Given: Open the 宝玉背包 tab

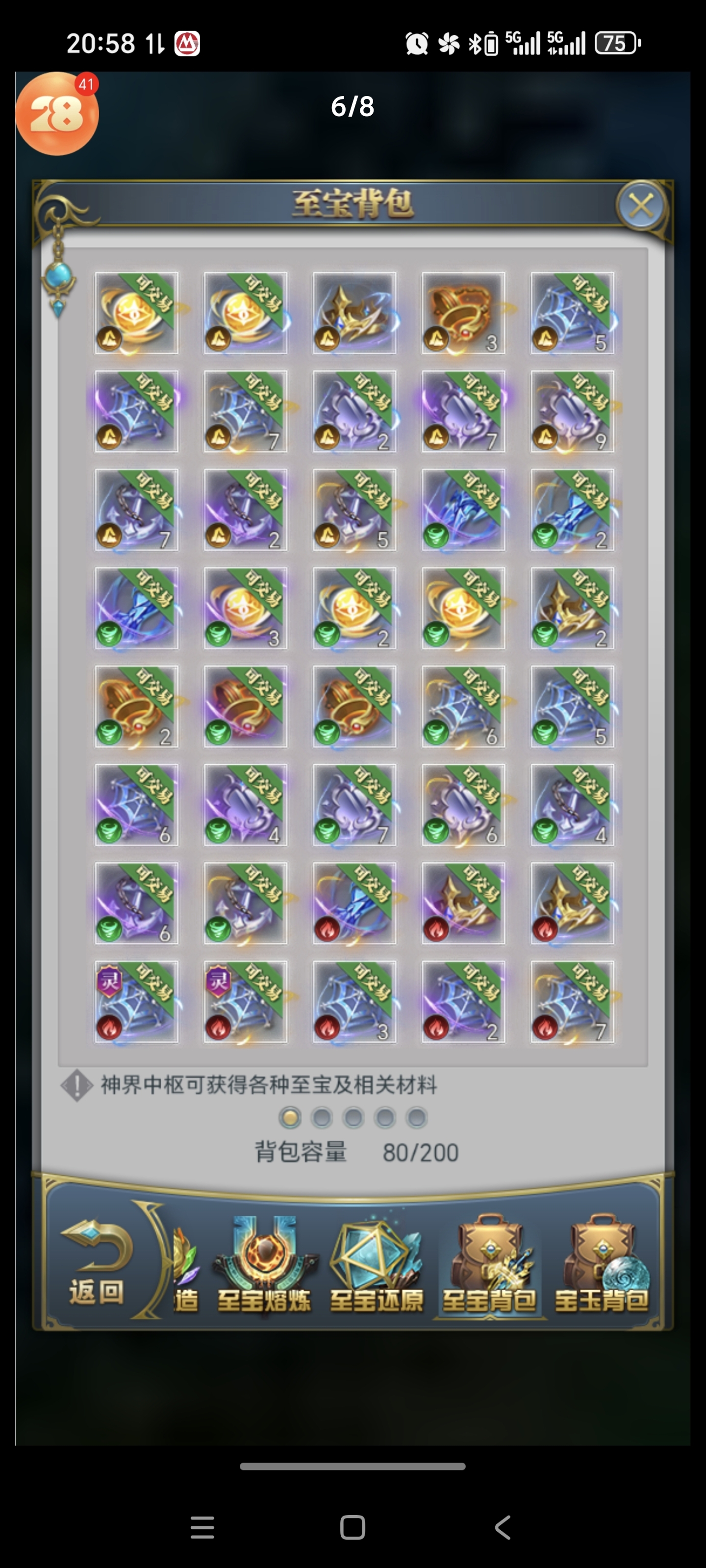Looking at the screenshot, I should coord(601,1267).
